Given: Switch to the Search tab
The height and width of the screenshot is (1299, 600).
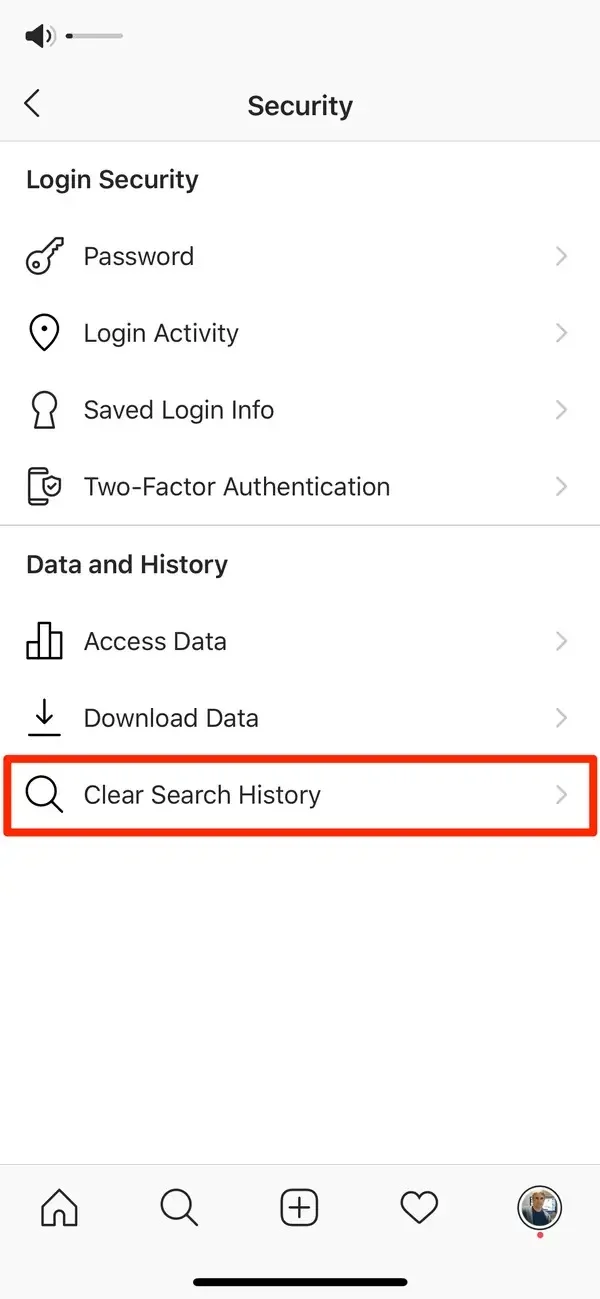Looking at the screenshot, I should (179, 1208).
